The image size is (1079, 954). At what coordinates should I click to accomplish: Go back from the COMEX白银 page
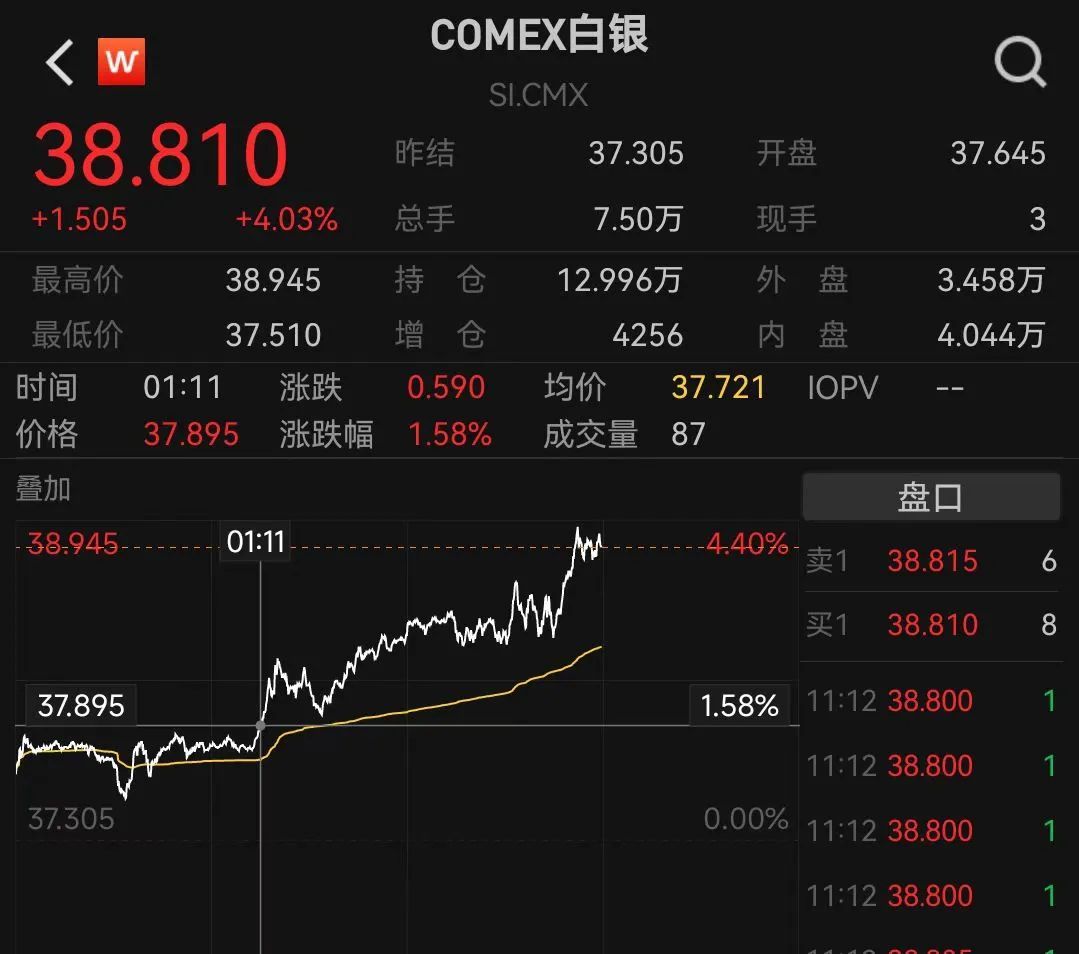(60, 63)
